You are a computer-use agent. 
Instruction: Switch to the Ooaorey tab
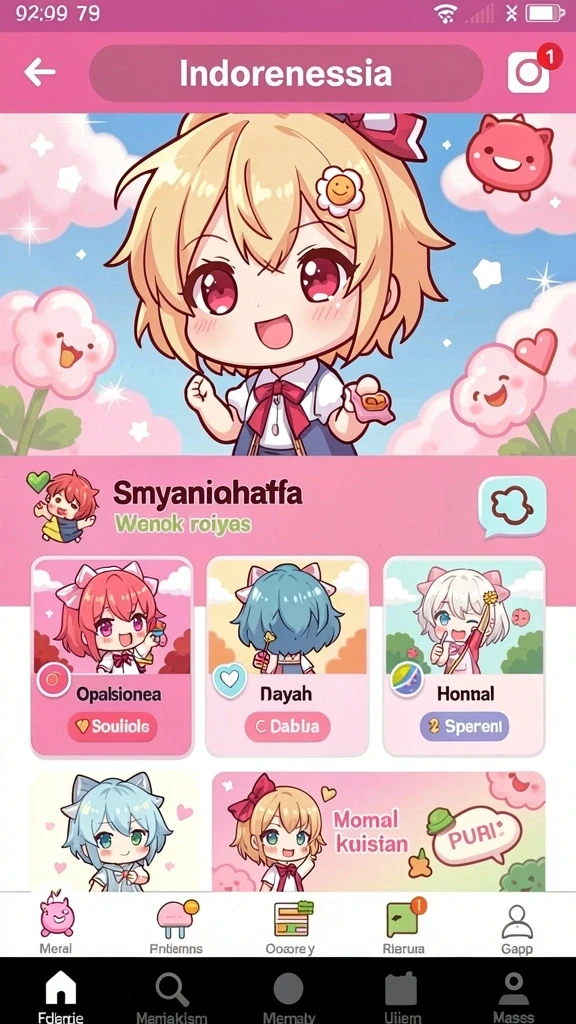291,924
